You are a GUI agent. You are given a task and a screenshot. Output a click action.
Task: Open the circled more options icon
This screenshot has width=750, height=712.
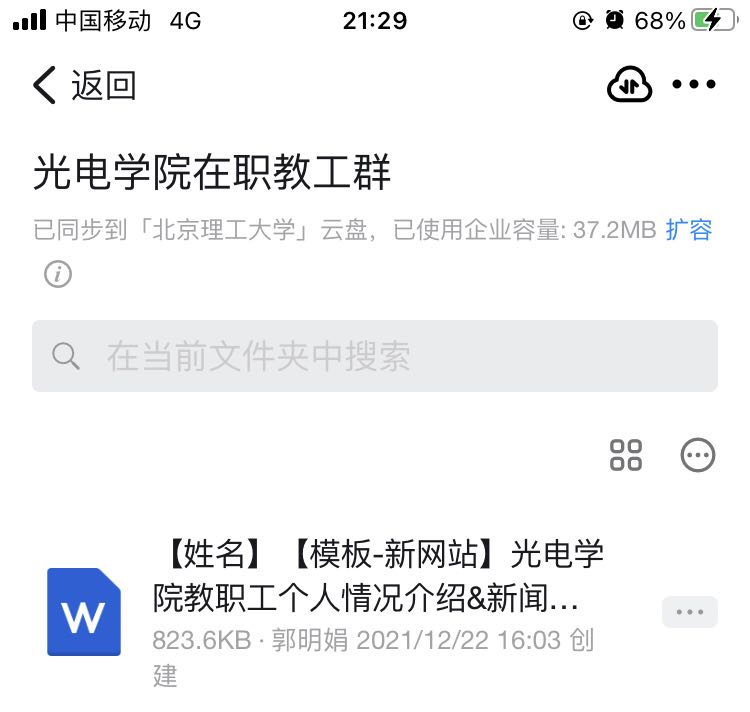pyautogui.click(x=698, y=455)
